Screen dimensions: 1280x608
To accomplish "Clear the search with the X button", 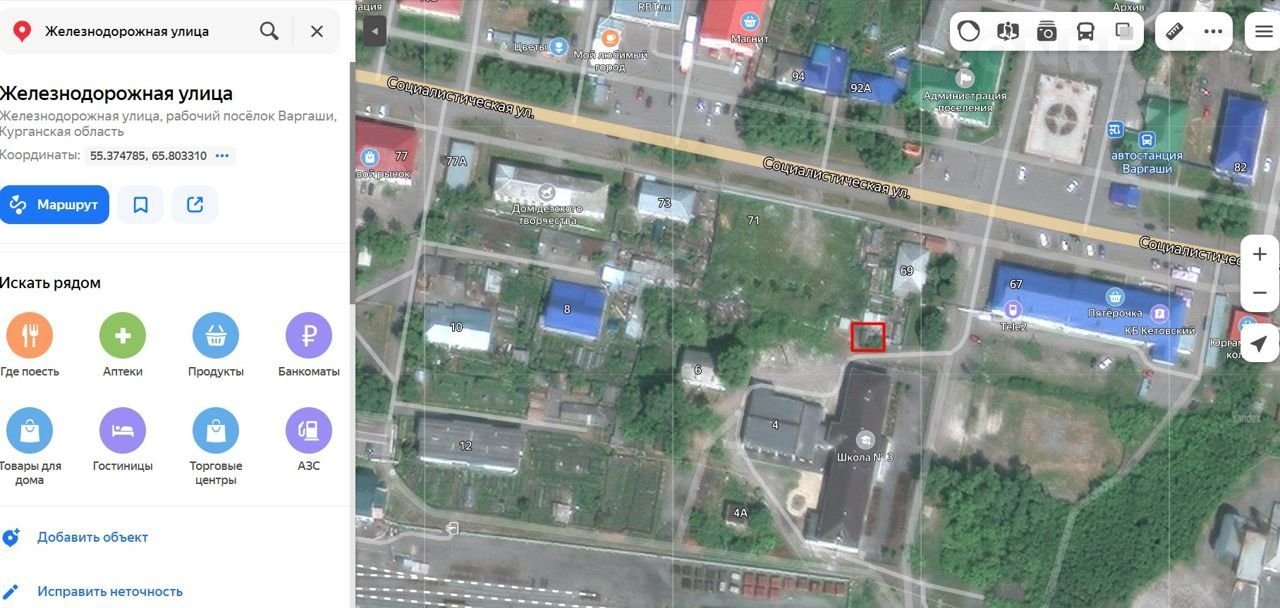I will (317, 31).
